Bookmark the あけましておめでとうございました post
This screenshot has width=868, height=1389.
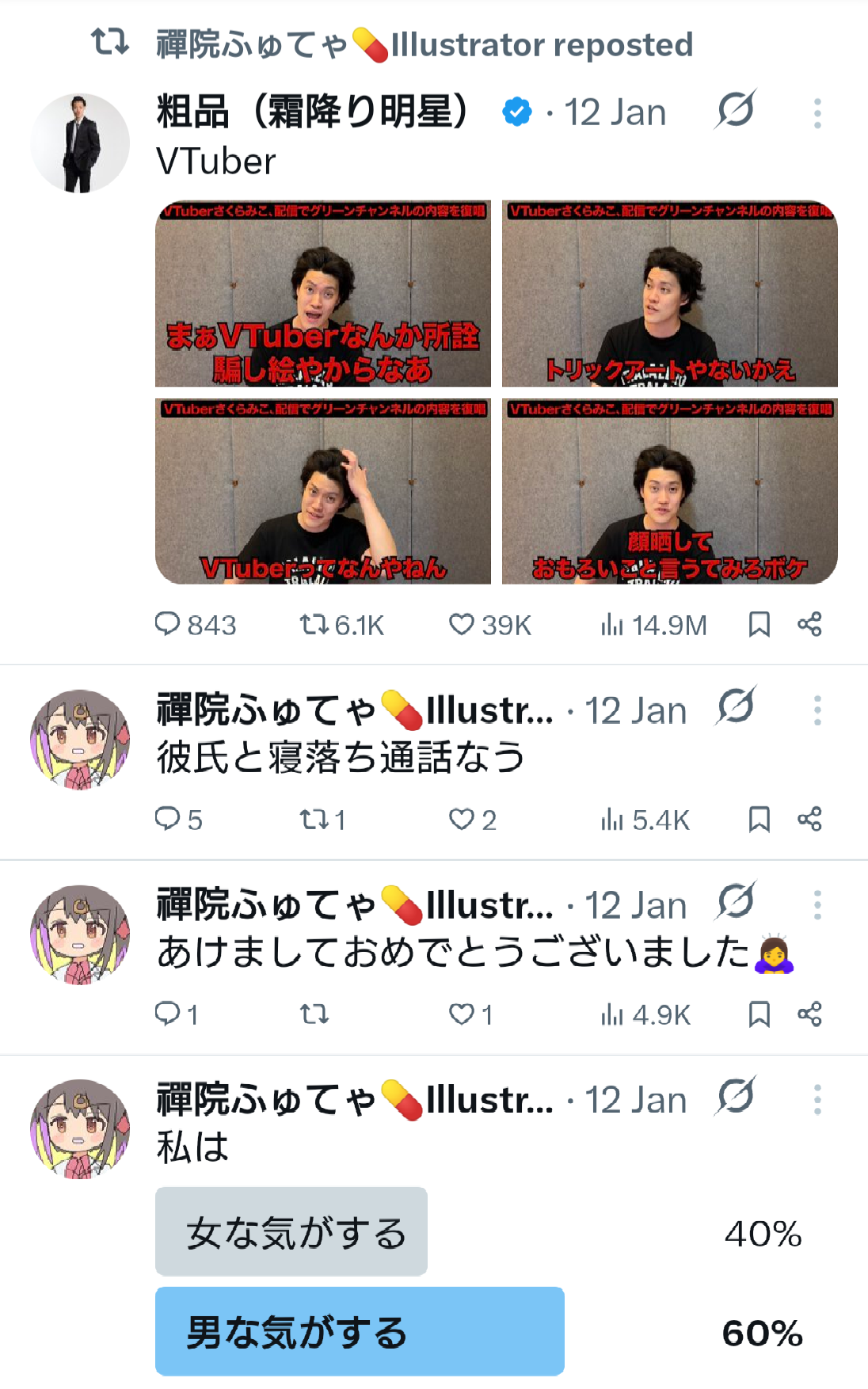[x=759, y=1014]
